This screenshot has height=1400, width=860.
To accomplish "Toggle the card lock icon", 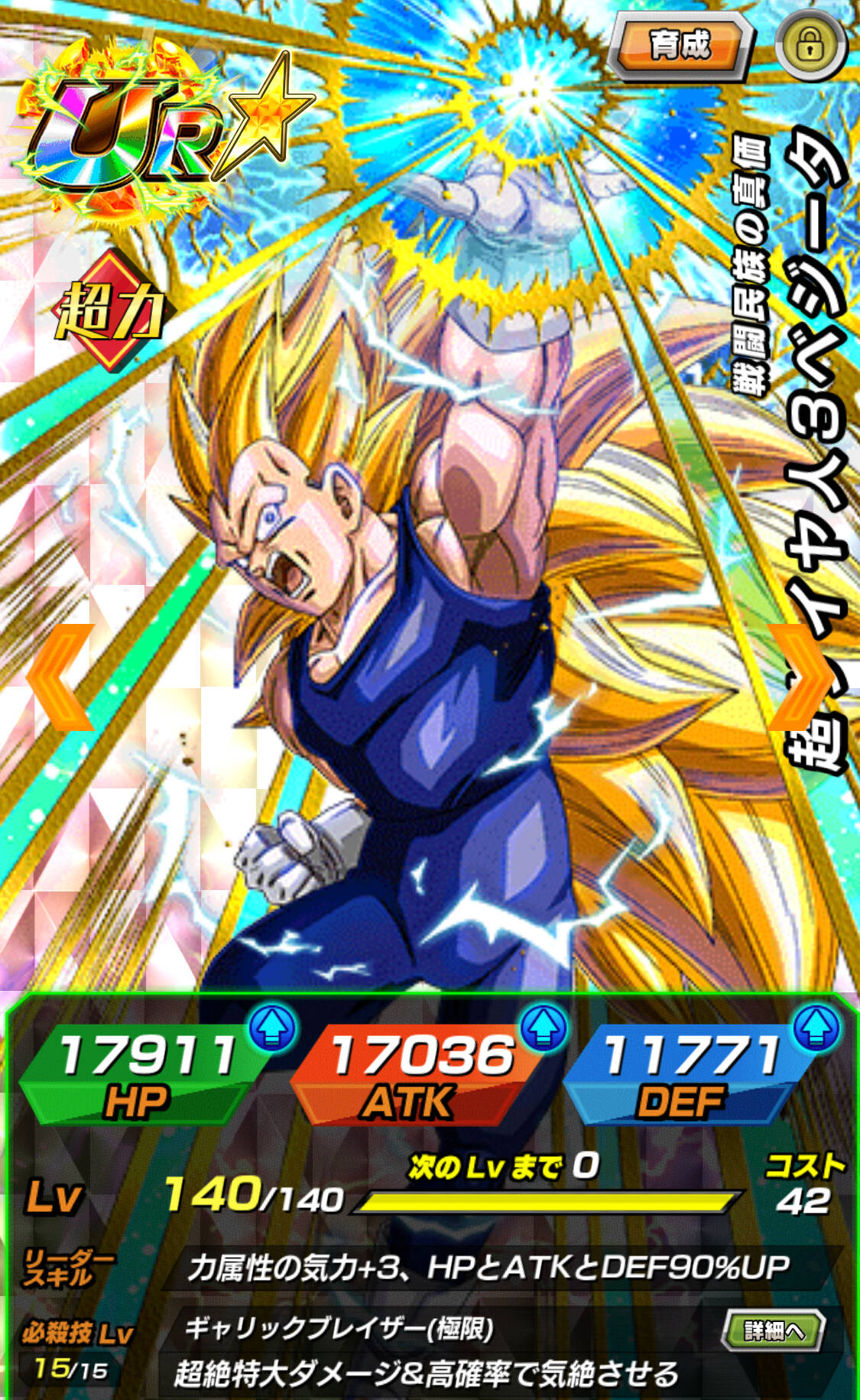I will pyautogui.click(x=811, y=46).
